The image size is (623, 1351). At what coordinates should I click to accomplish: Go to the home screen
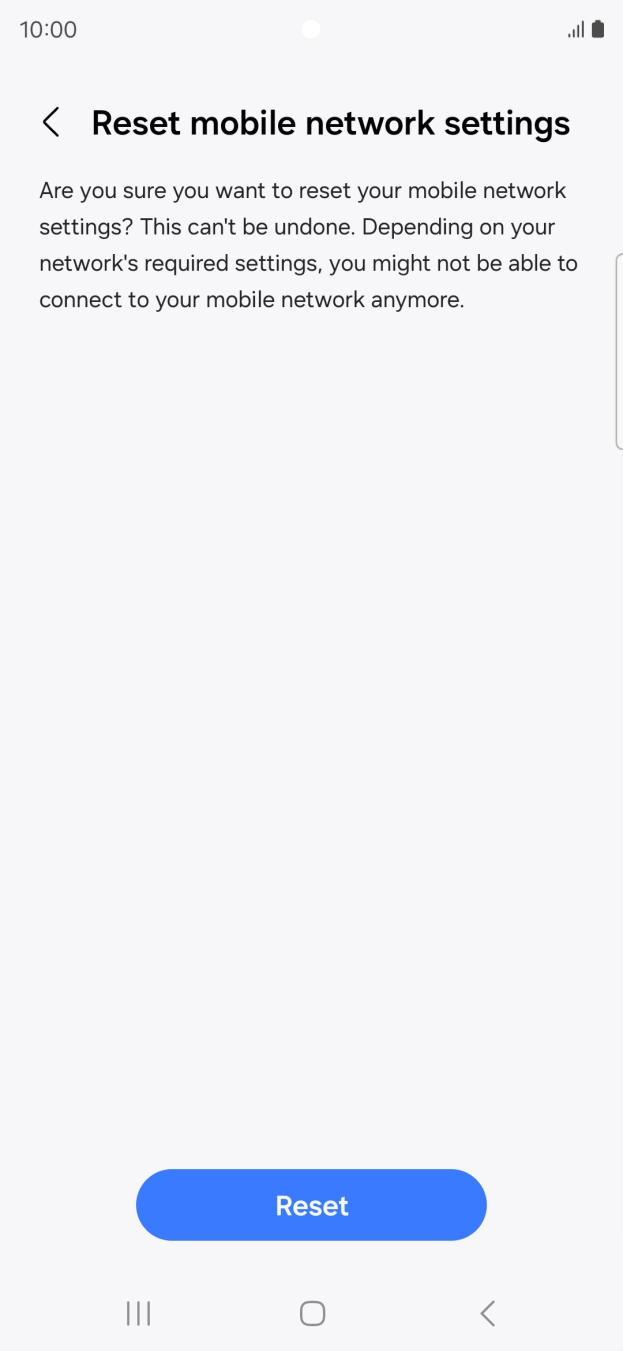click(312, 1313)
